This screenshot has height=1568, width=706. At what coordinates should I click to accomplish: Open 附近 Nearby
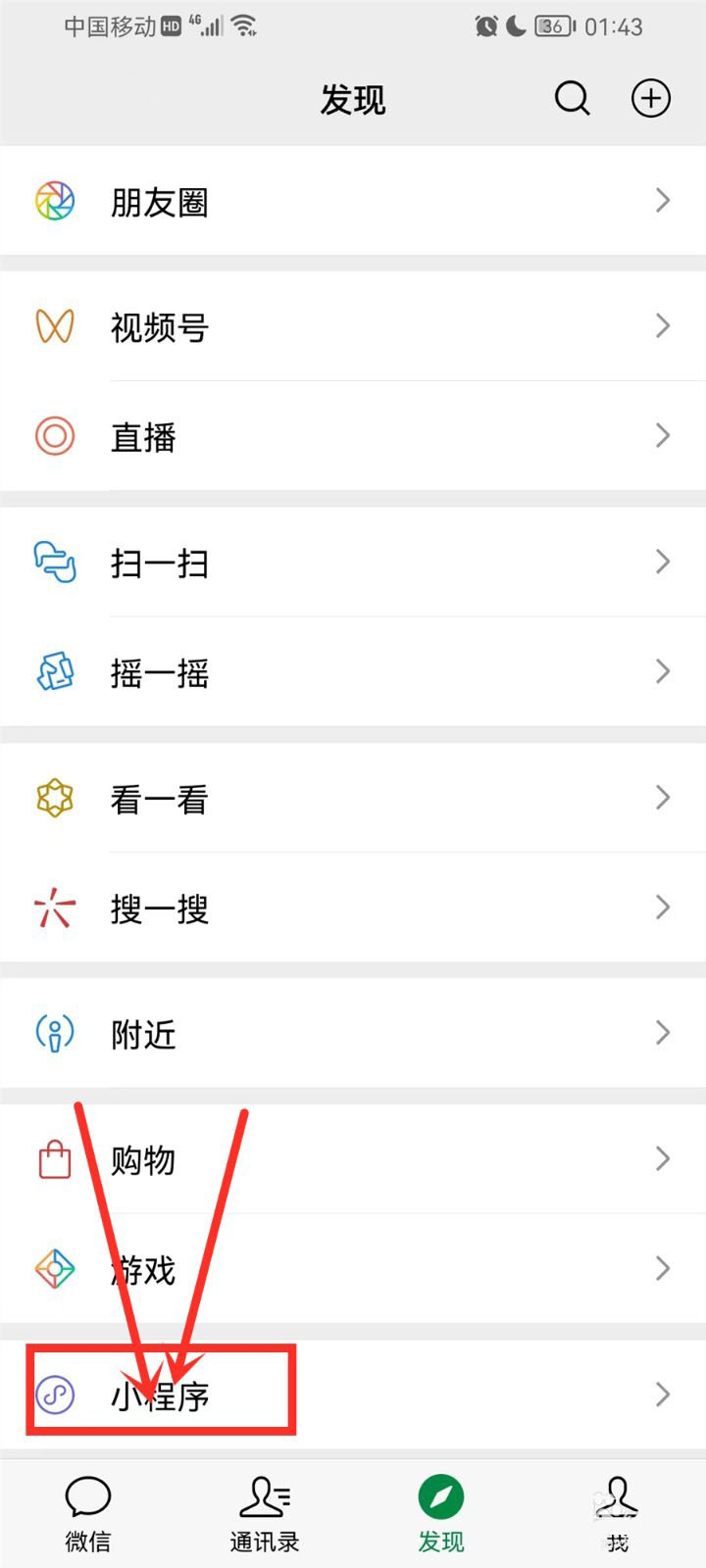[353, 1033]
